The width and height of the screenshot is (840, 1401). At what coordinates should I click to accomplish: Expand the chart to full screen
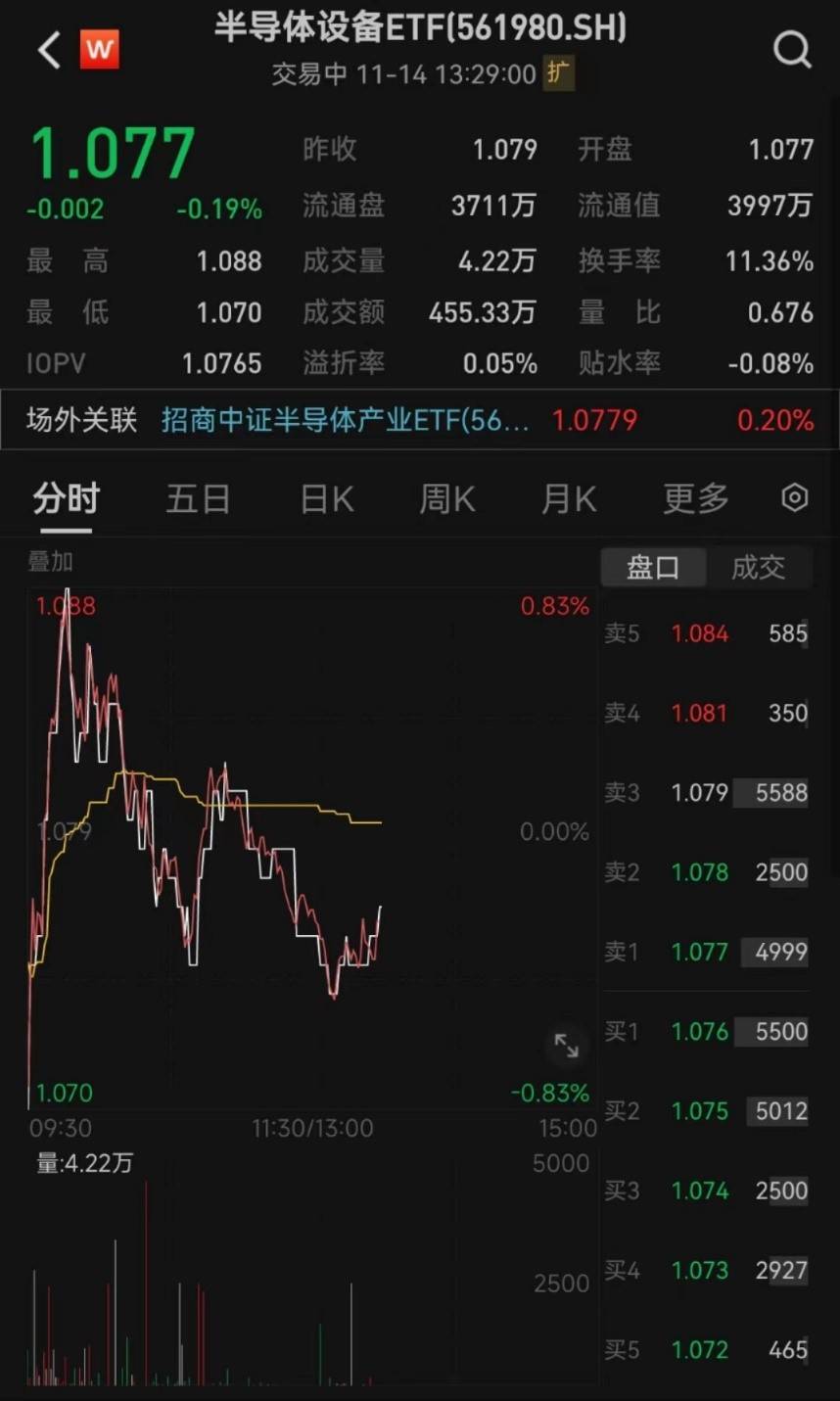click(566, 1046)
